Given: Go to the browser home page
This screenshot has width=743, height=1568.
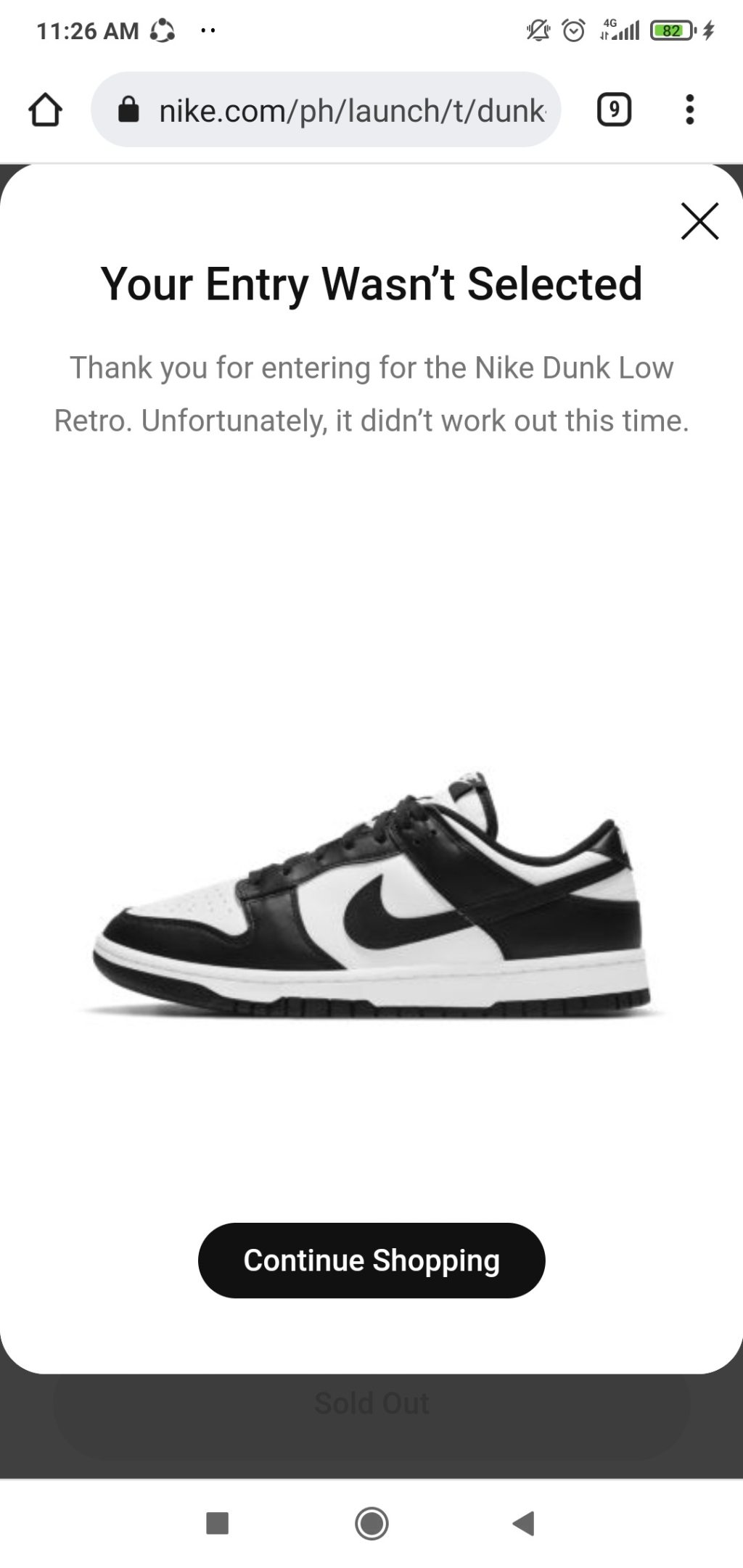Looking at the screenshot, I should tap(45, 110).
